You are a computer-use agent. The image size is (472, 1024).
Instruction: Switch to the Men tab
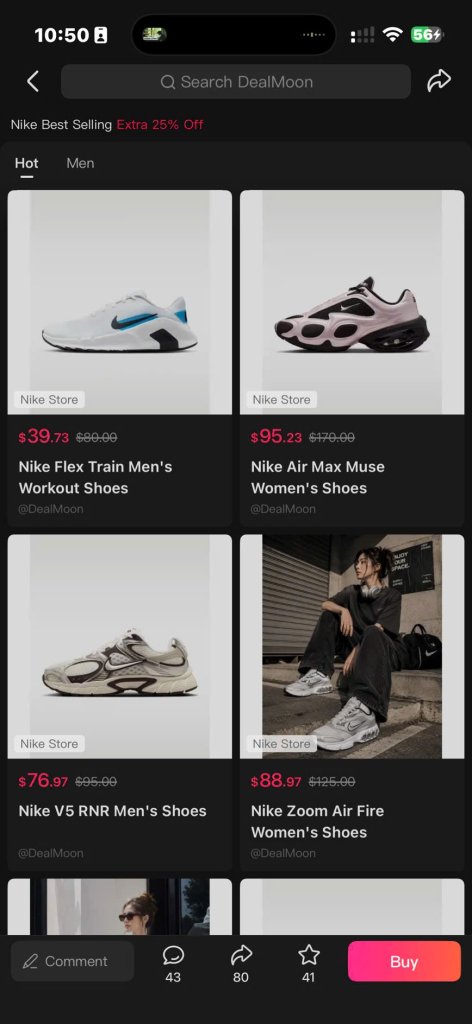80,163
